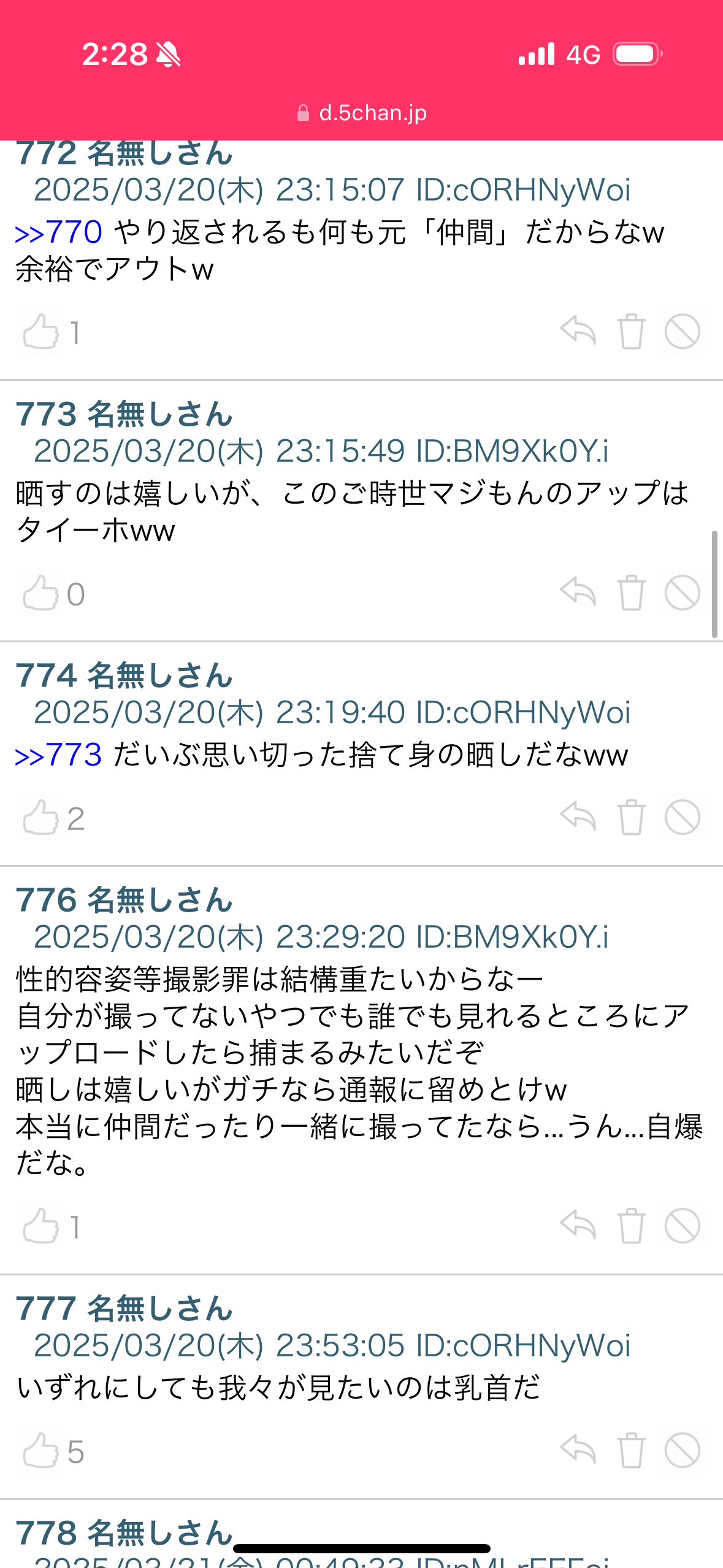Tap the trash icon on post 776
The height and width of the screenshot is (1568, 723).
point(631,1226)
